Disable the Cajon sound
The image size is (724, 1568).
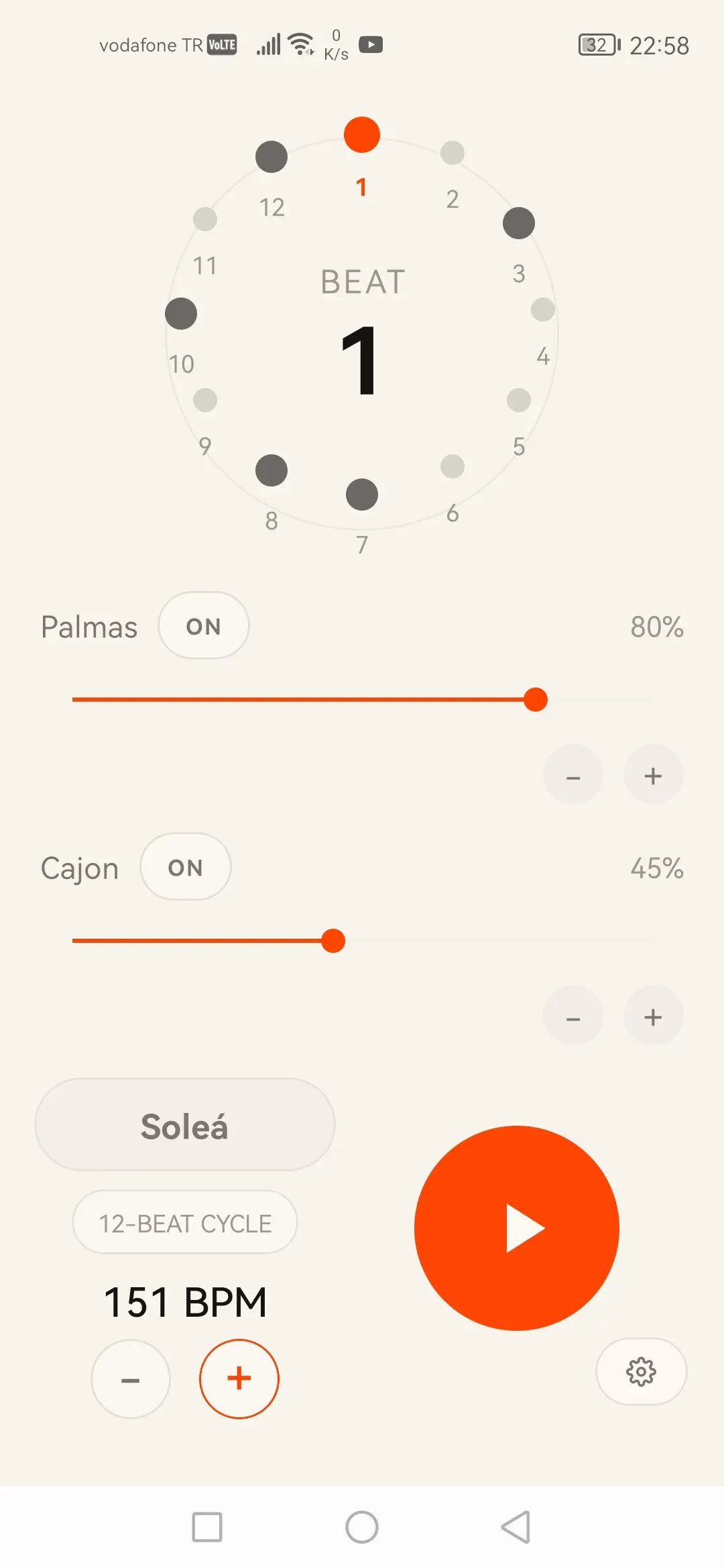click(186, 867)
